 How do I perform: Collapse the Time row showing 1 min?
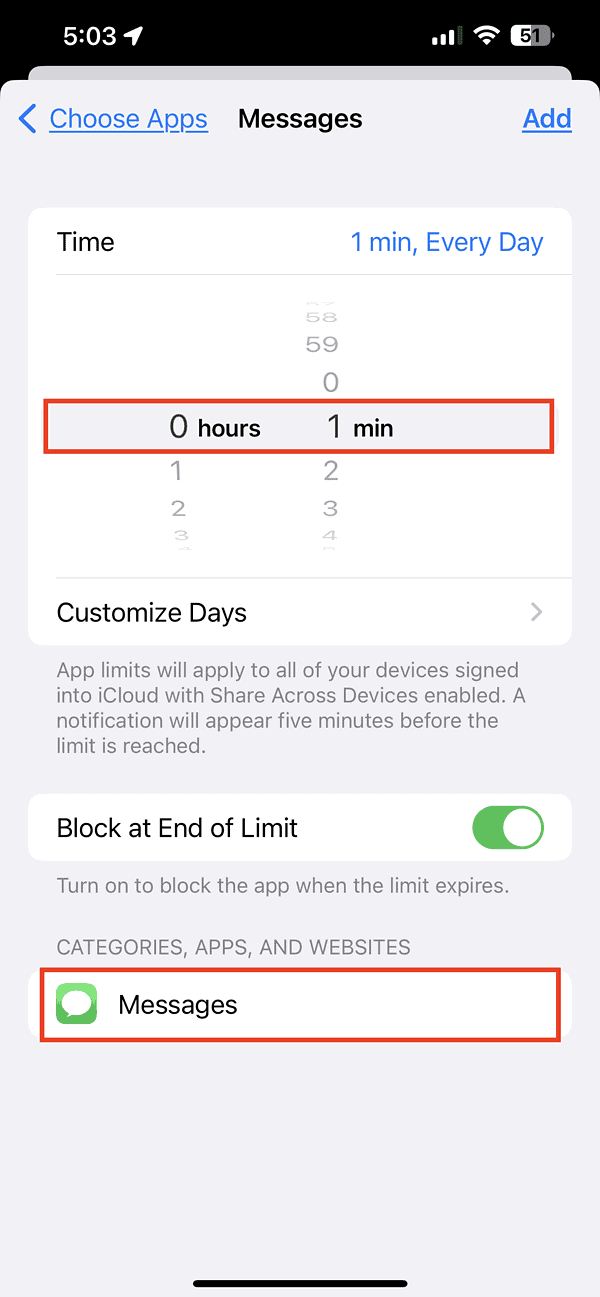tap(300, 242)
